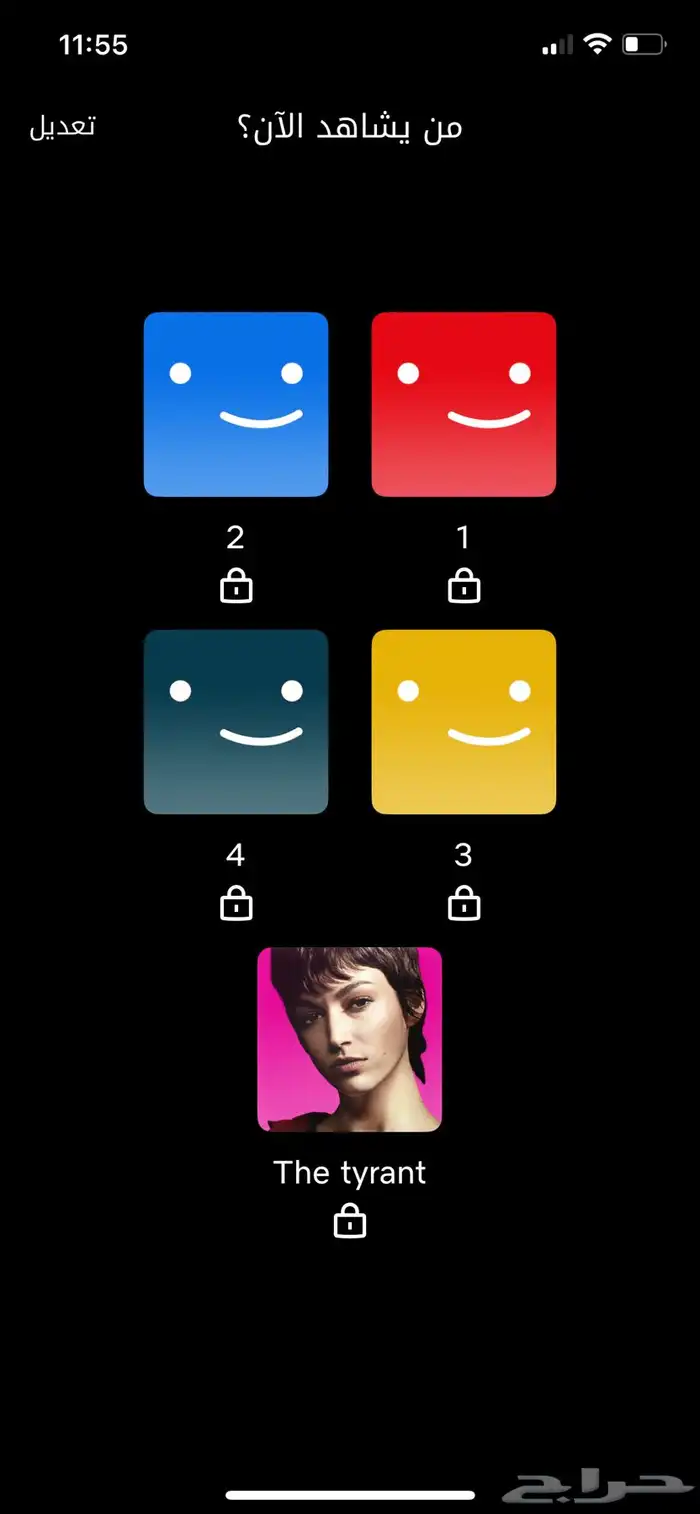700x1514 pixels.
Task: Open the yellow profile named 3
Action: pos(463,721)
